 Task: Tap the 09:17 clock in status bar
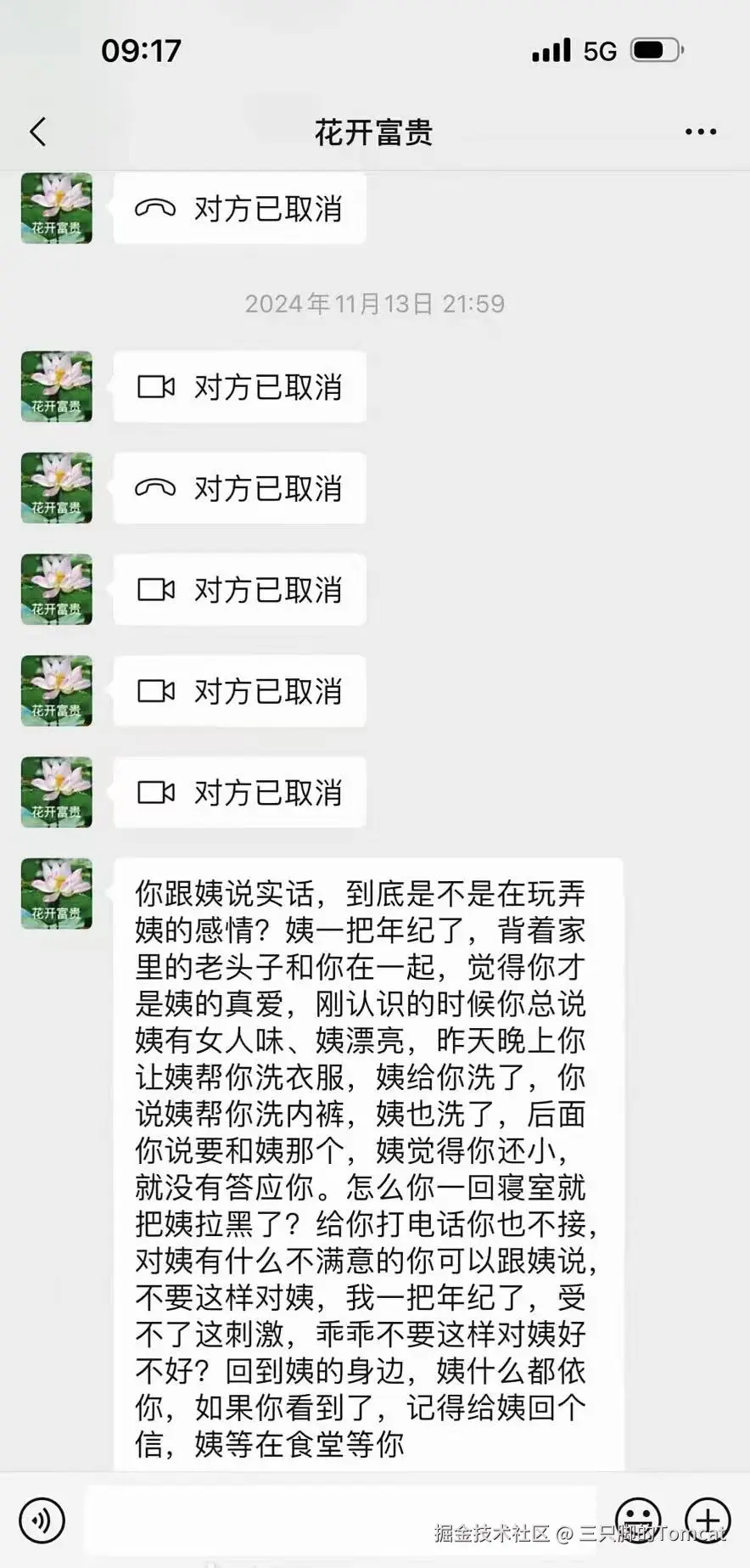(x=142, y=50)
